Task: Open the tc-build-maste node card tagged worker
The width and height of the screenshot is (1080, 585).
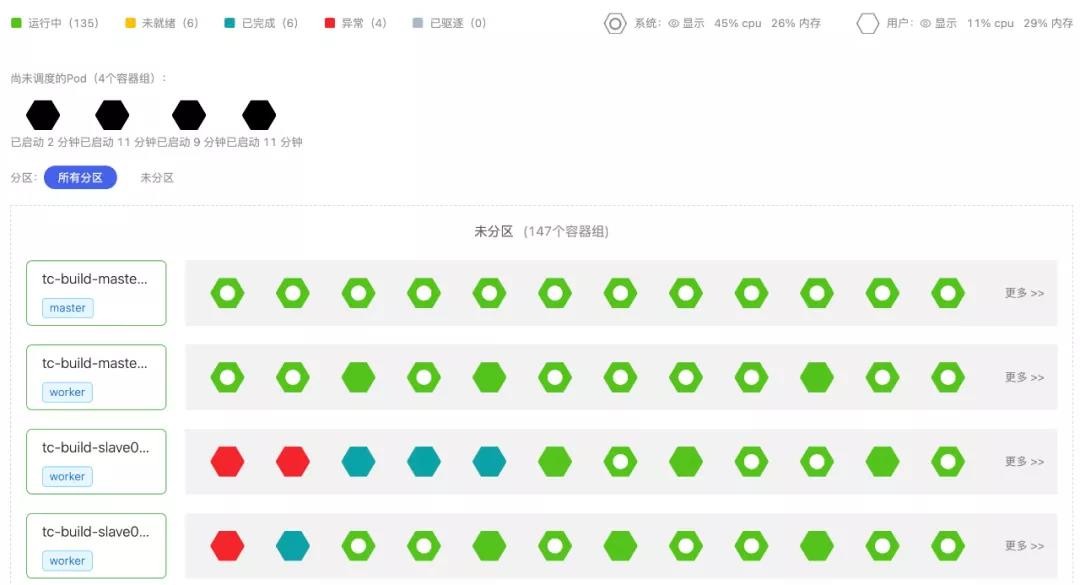Action: pos(96,377)
